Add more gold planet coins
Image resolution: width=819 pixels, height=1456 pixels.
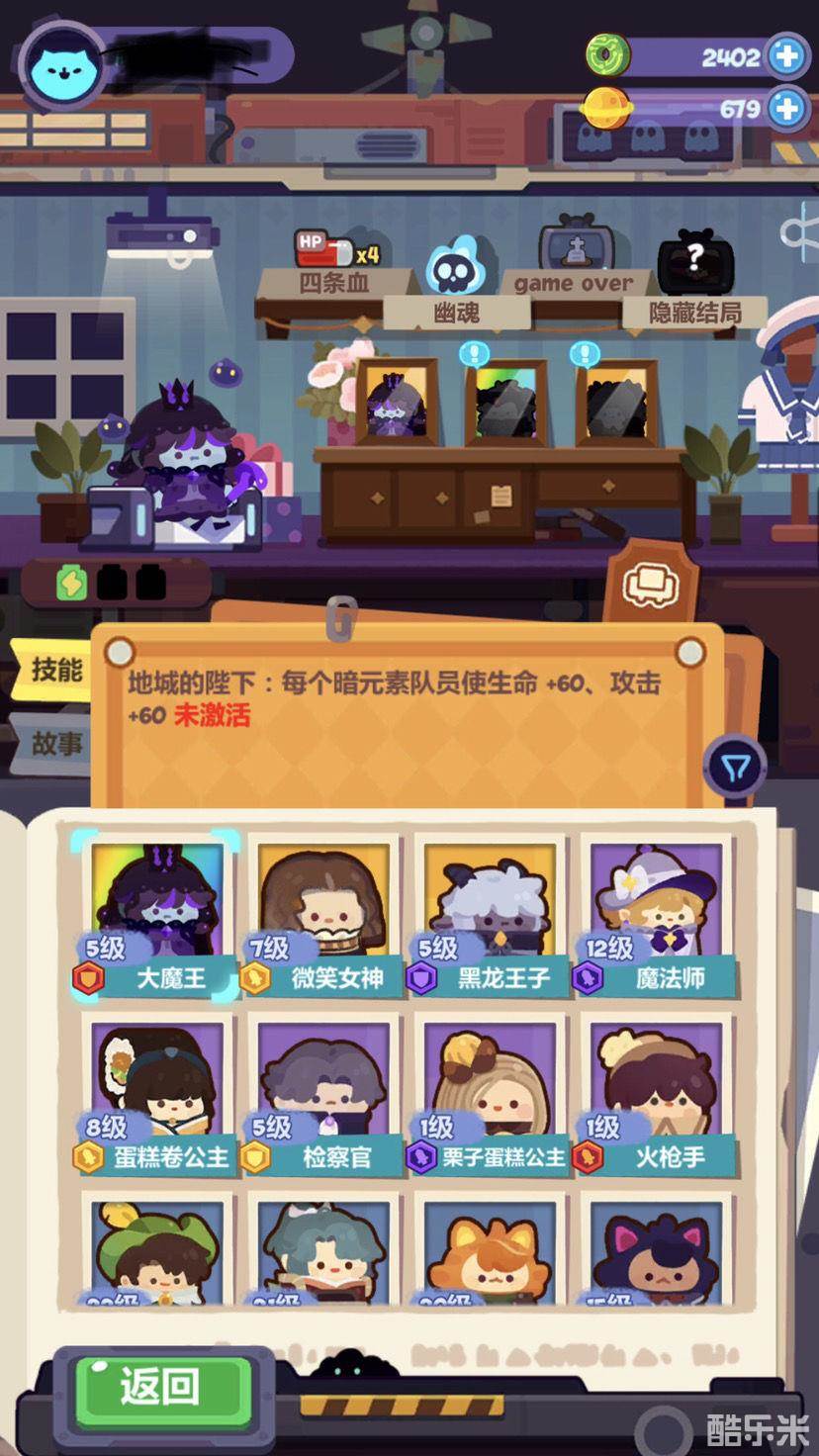786,107
